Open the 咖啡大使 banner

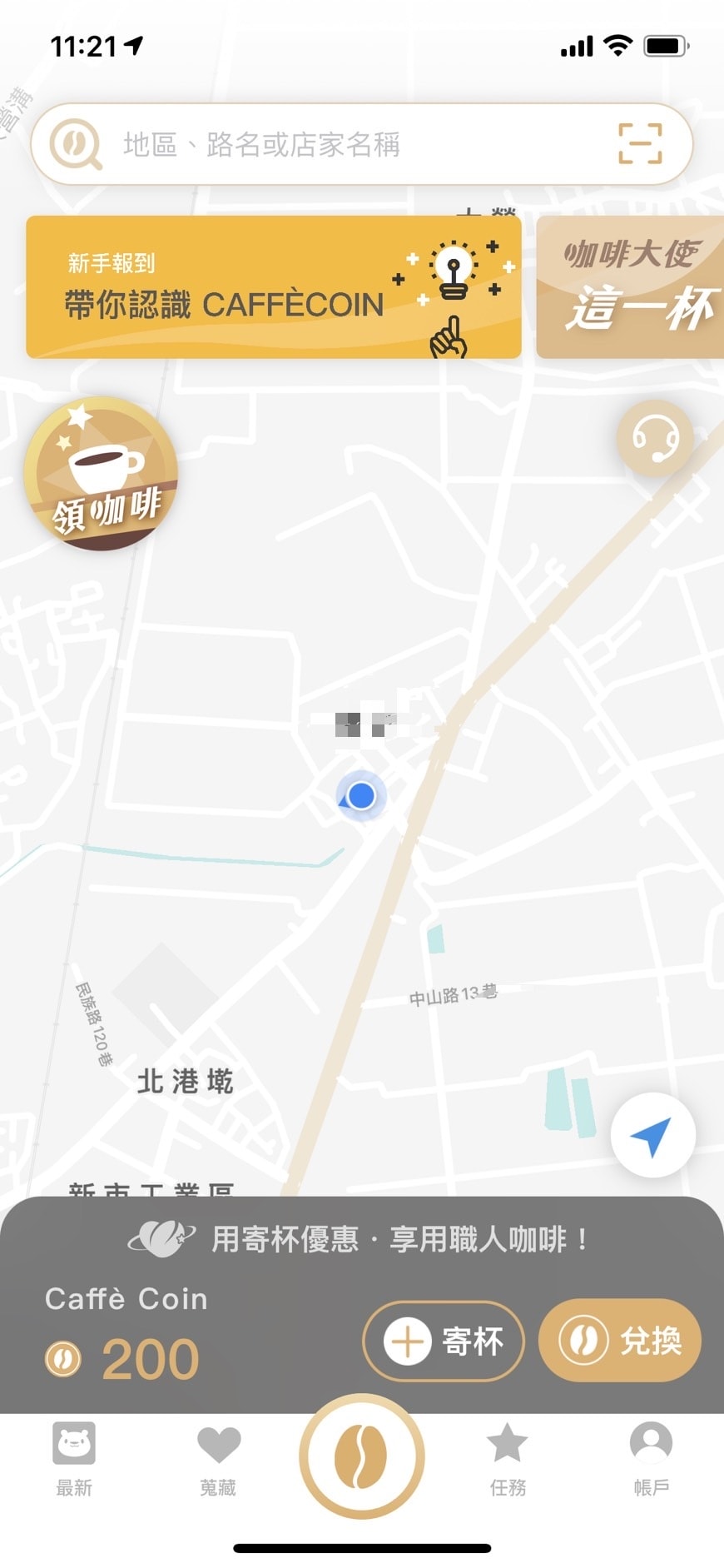(x=632, y=287)
